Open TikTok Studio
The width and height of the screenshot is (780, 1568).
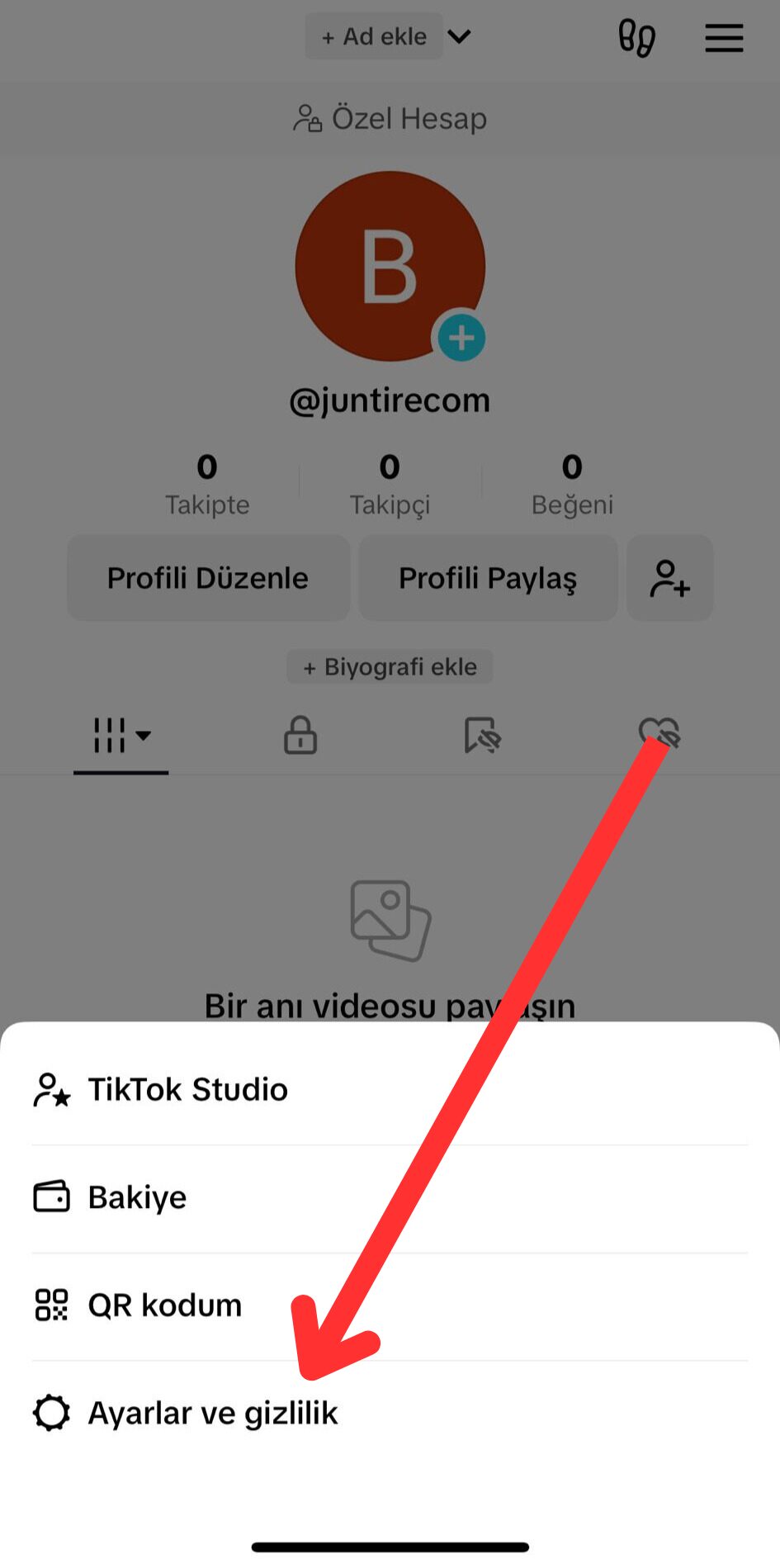tap(188, 1090)
